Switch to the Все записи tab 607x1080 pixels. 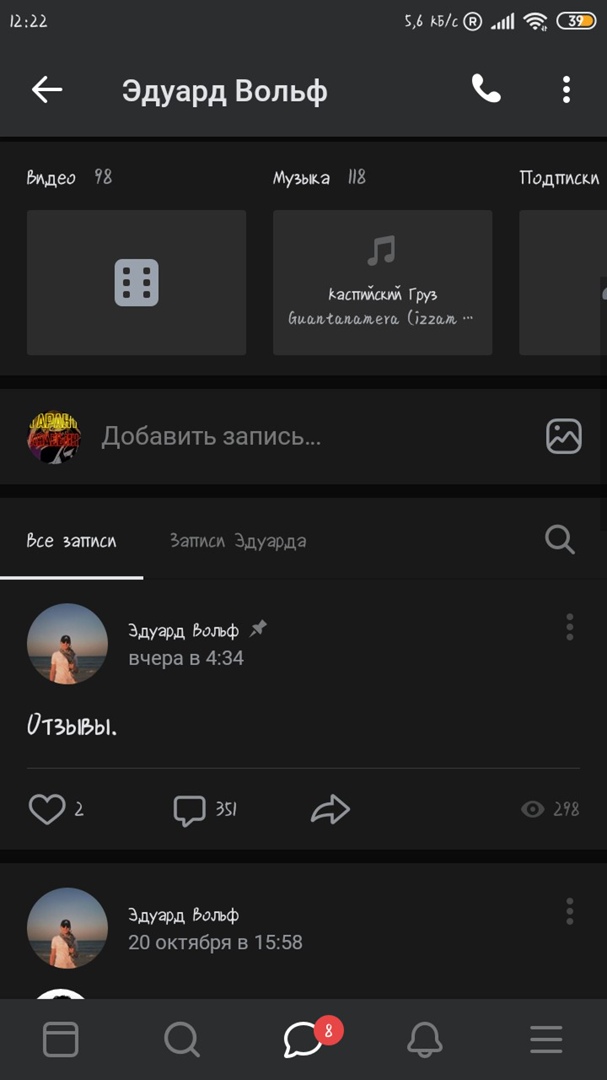(x=71, y=541)
